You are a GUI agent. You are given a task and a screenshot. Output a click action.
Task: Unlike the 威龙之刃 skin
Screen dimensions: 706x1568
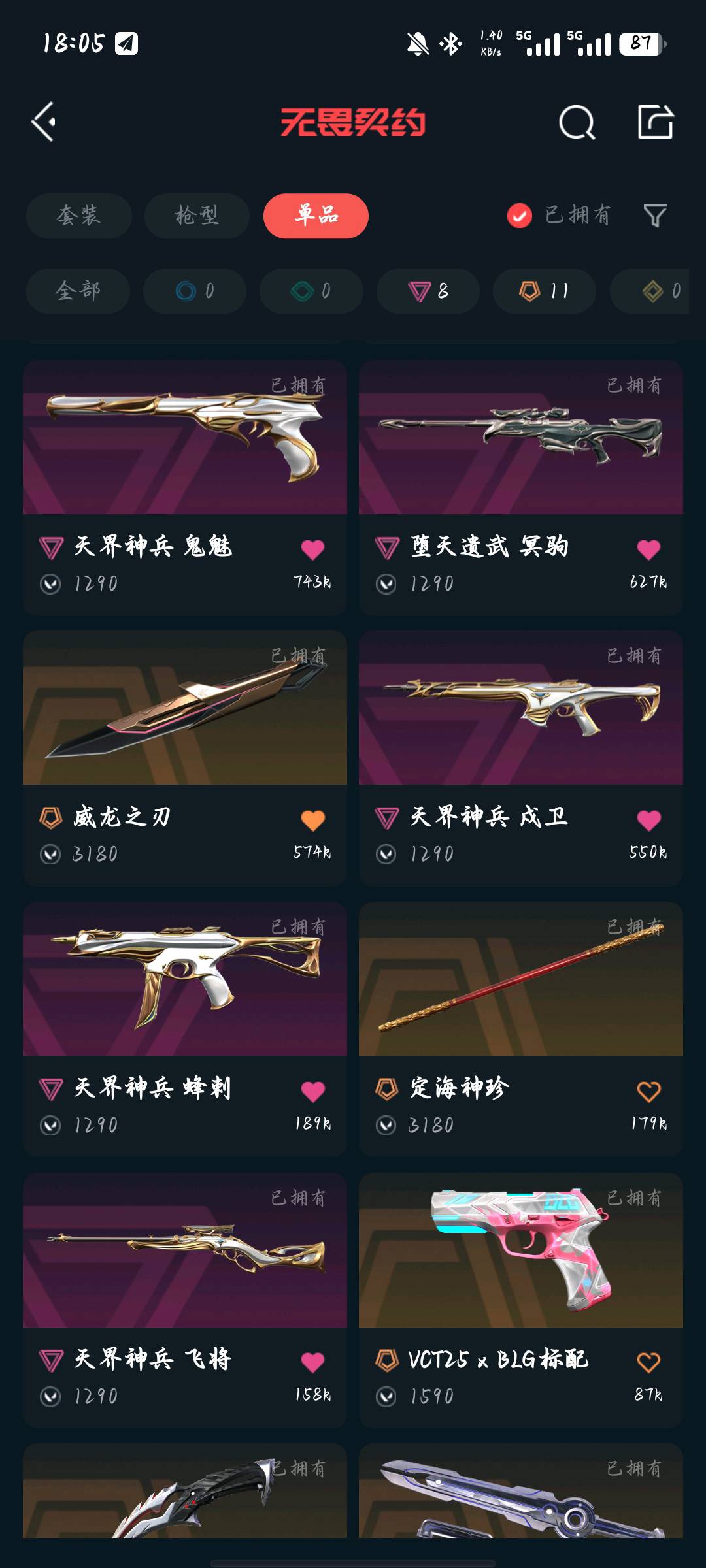[x=312, y=820]
